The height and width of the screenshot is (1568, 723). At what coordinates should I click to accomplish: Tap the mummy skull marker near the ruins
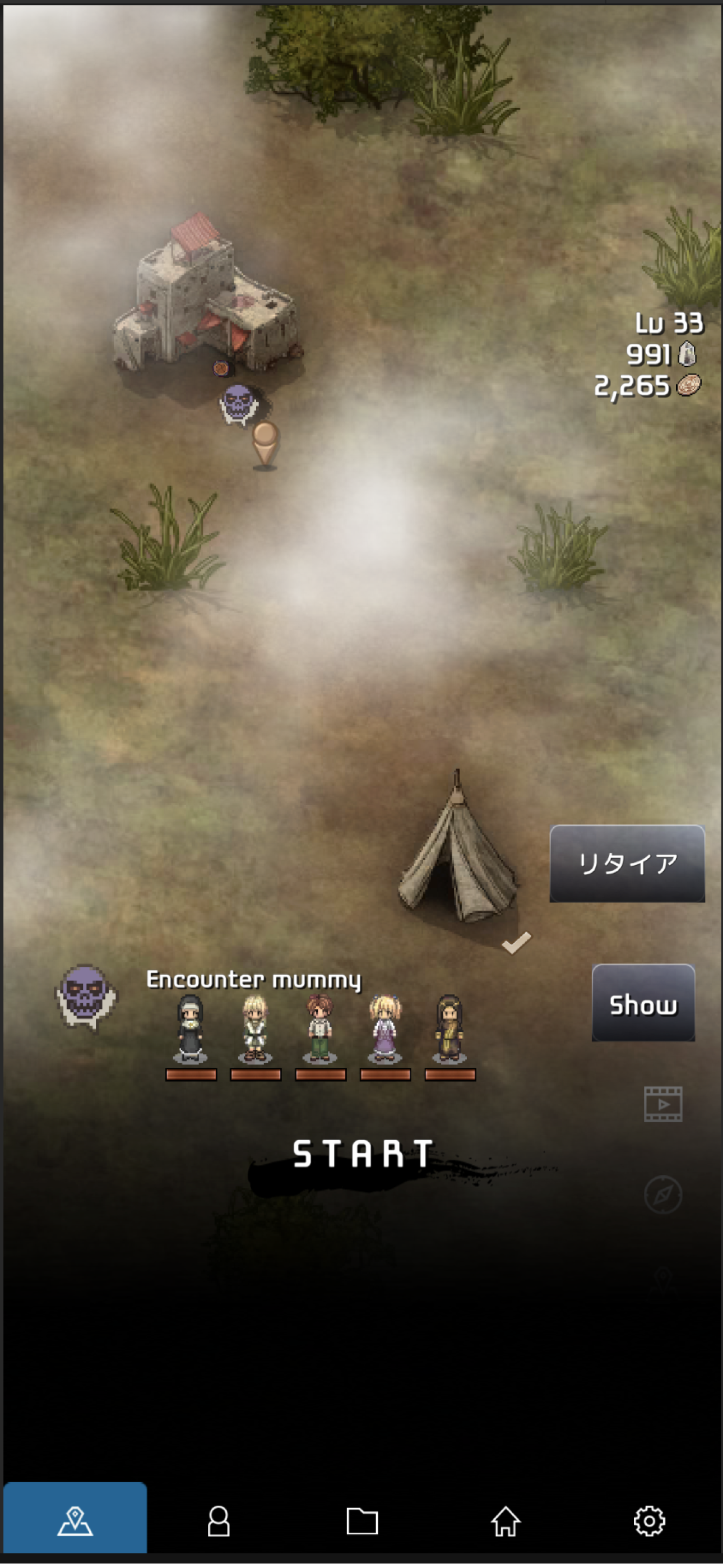238,404
